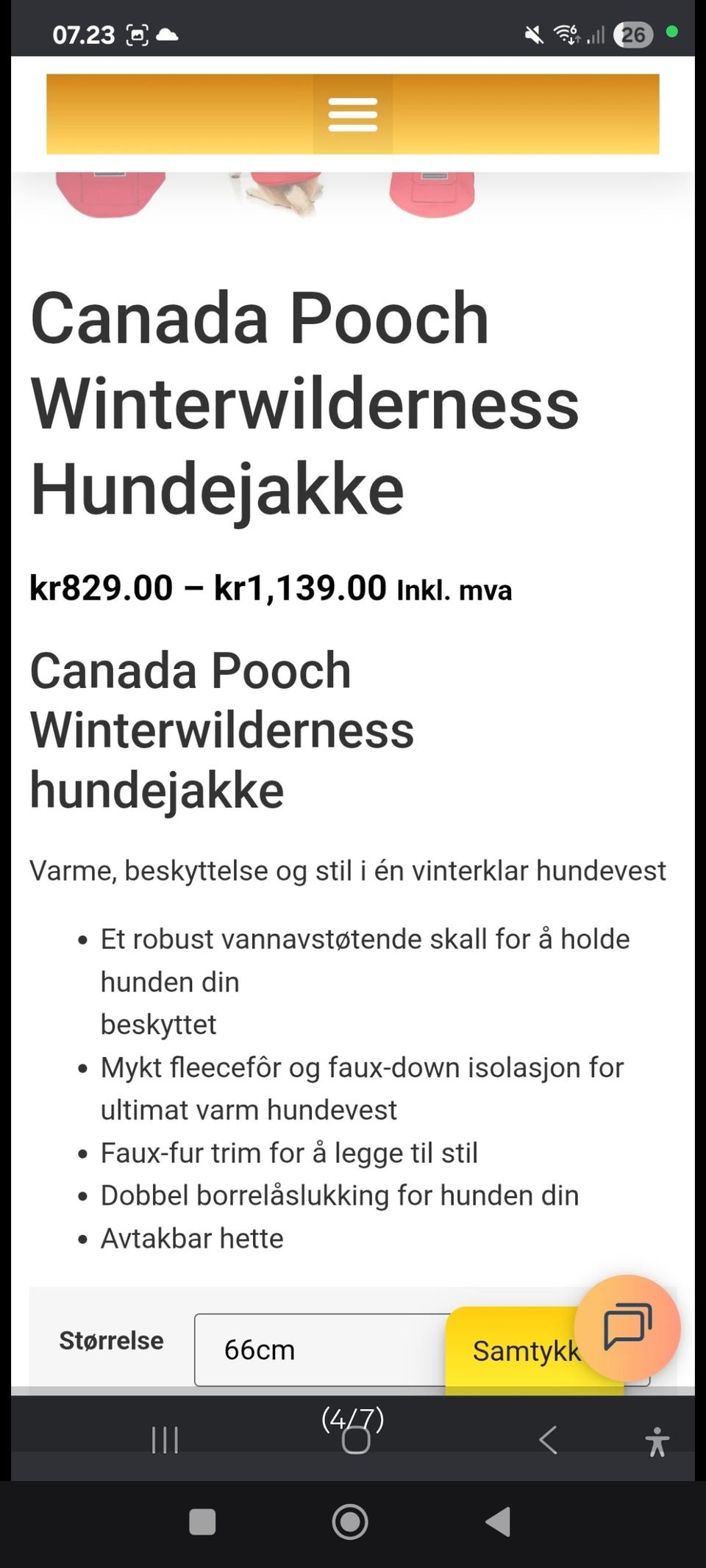
Task: Select the third red jacket thumbnail
Action: click(x=432, y=195)
